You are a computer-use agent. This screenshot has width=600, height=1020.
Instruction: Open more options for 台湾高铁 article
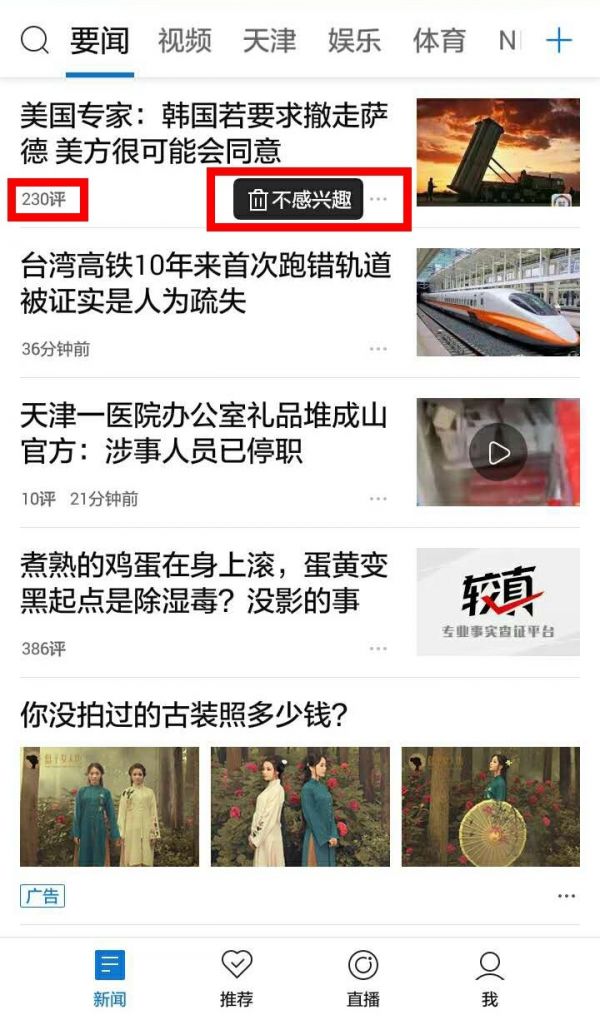tap(378, 349)
